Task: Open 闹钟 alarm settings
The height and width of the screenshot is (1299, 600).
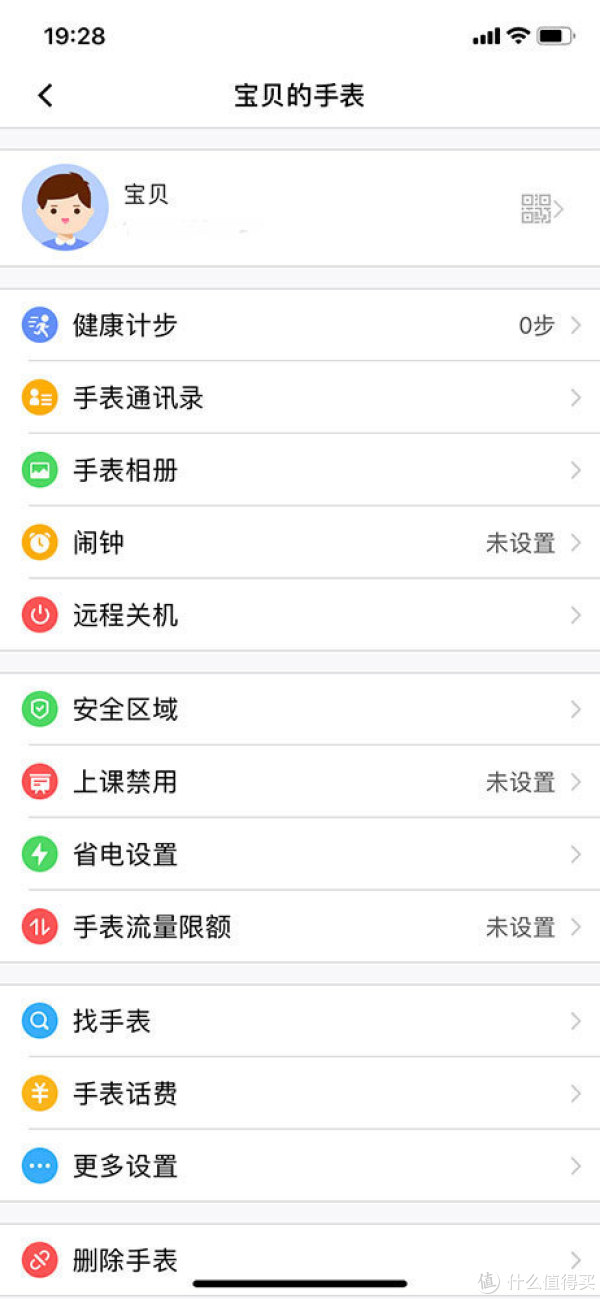Action: (300, 543)
